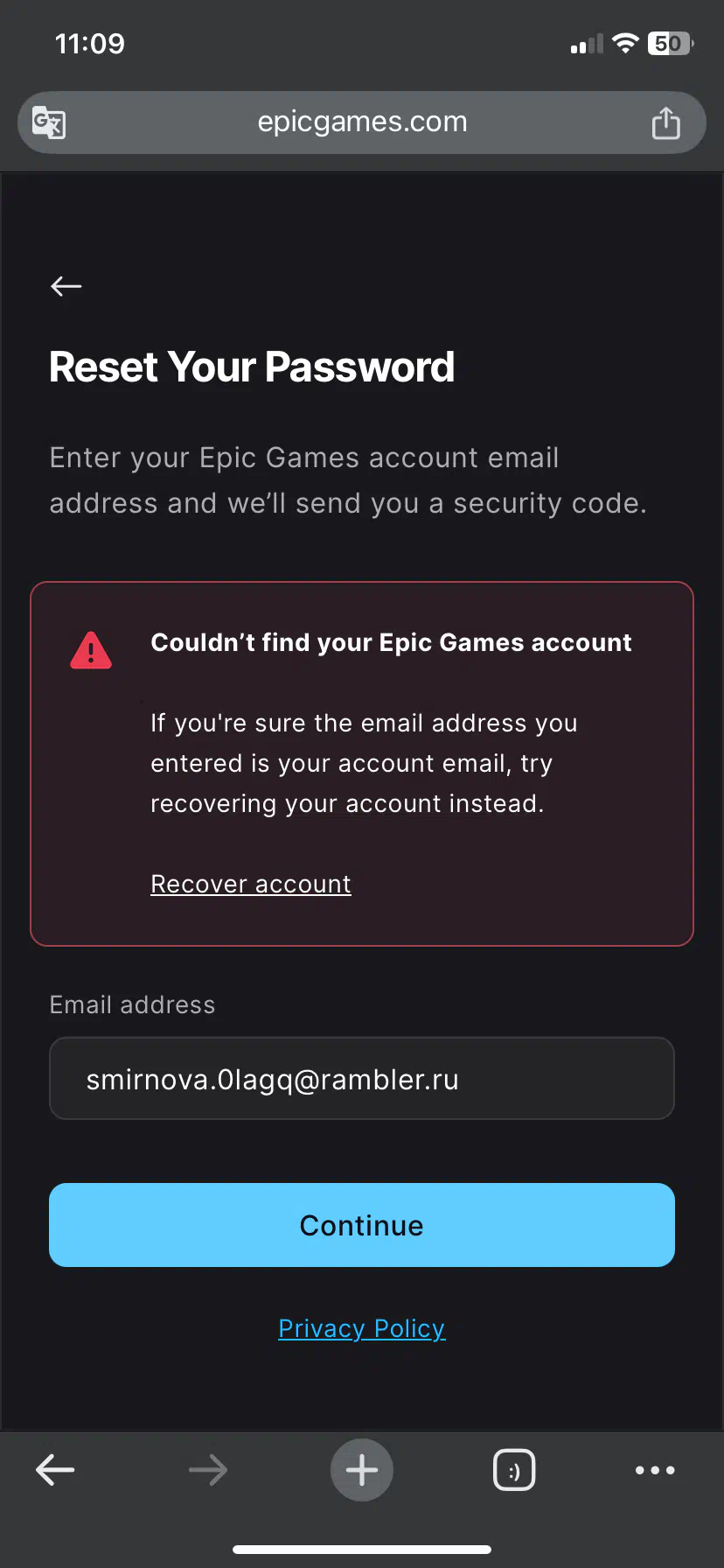Open the browser's three-dot menu
Image resolution: width=724 pixels, height=1568 pixels.
[655, 1470]
